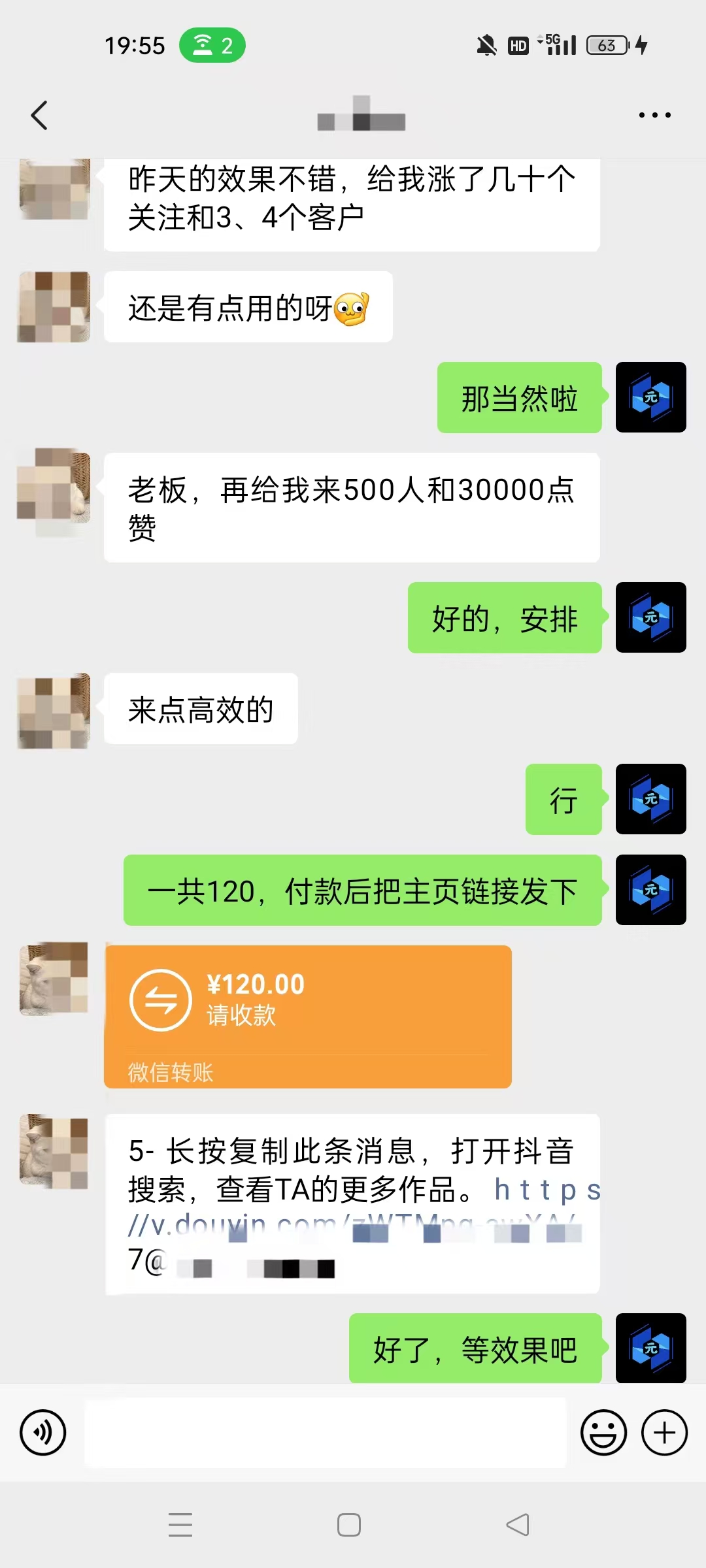Open the three-dot chat info menu

click(x=654, y=115)
